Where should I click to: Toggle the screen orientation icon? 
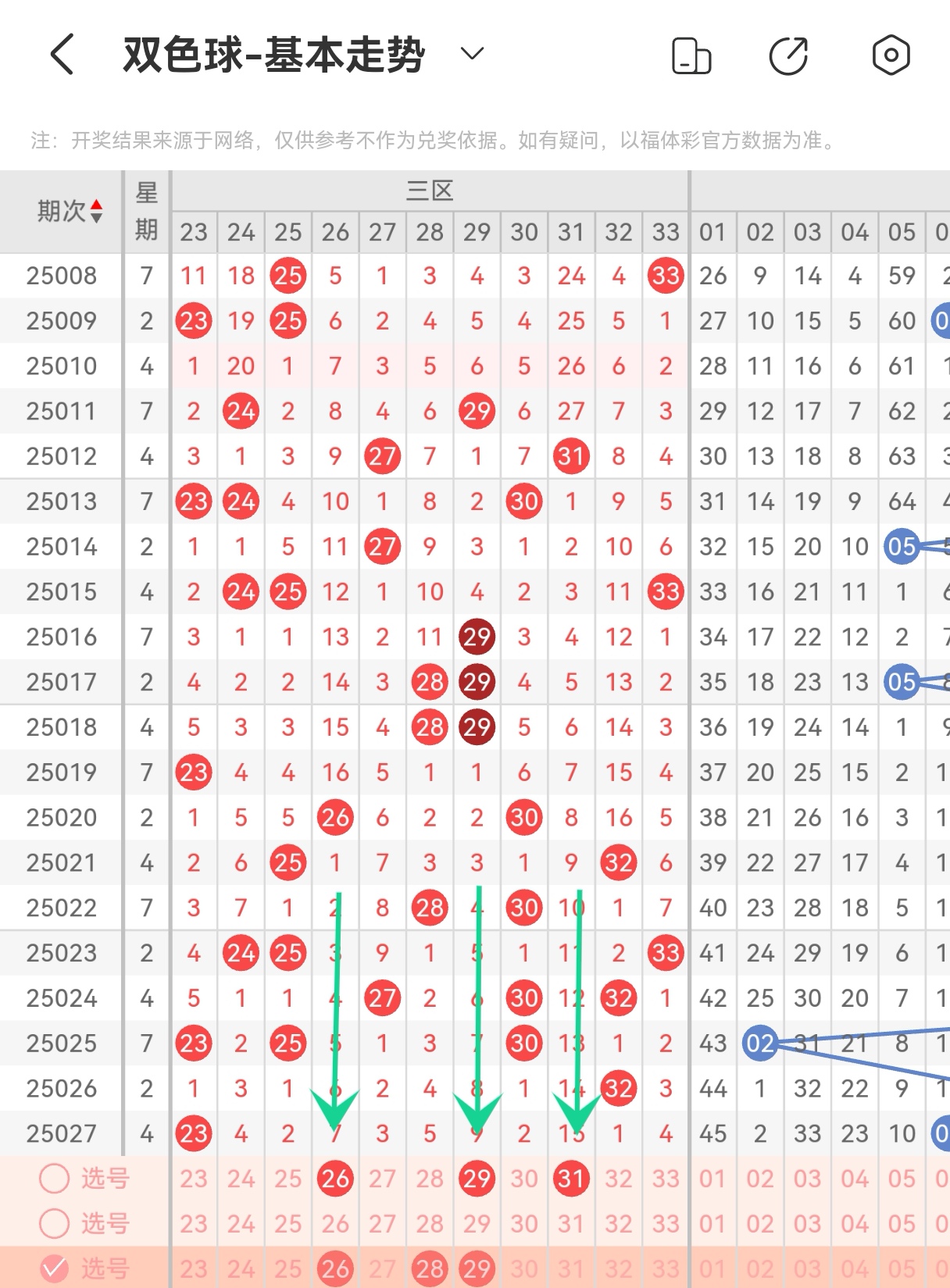pos(691,55)
